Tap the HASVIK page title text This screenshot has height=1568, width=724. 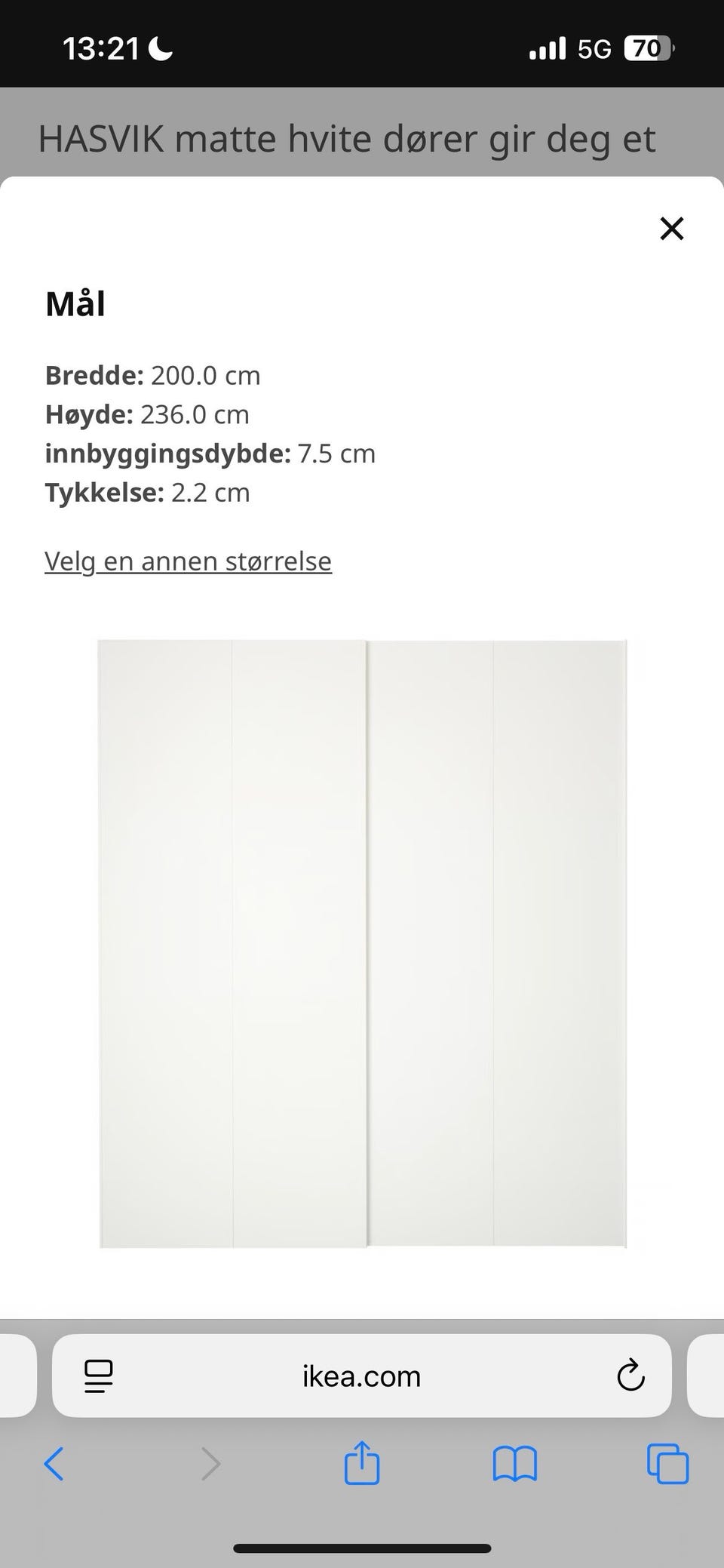[347, 138]
